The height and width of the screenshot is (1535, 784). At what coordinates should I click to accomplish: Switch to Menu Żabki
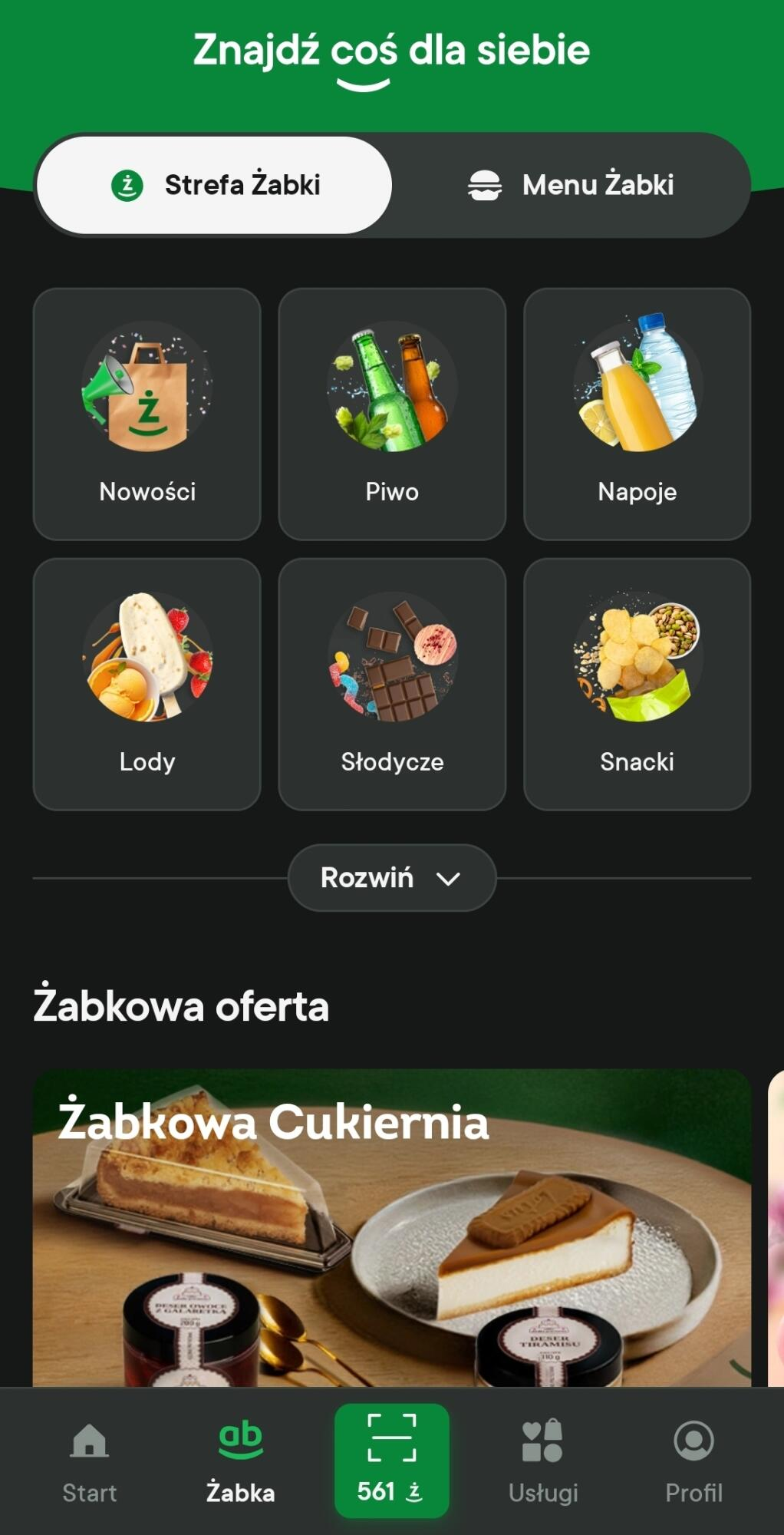click(571, 185)
